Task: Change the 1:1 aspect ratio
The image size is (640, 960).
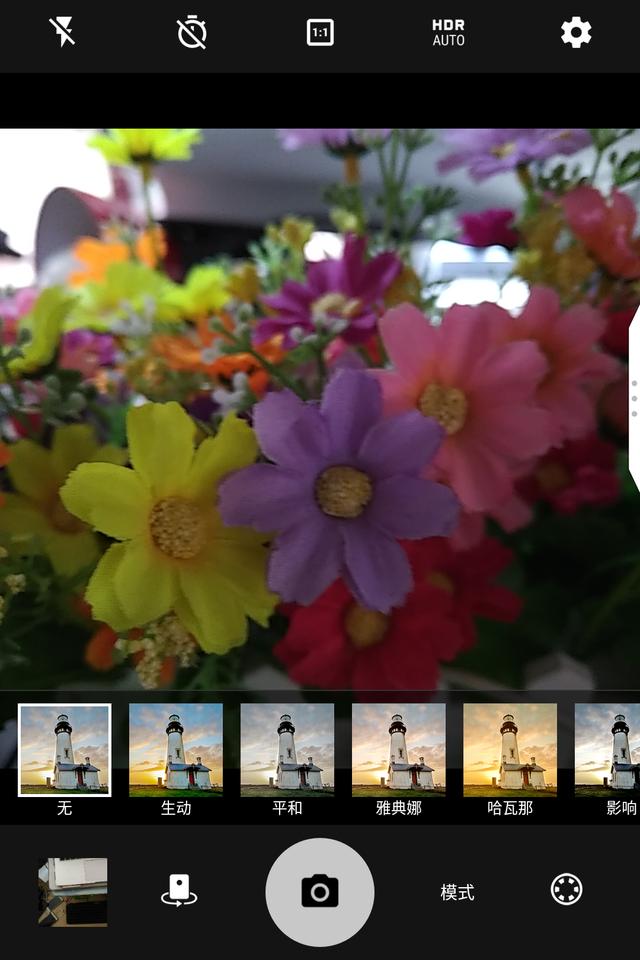Action: tap(320, 33)
